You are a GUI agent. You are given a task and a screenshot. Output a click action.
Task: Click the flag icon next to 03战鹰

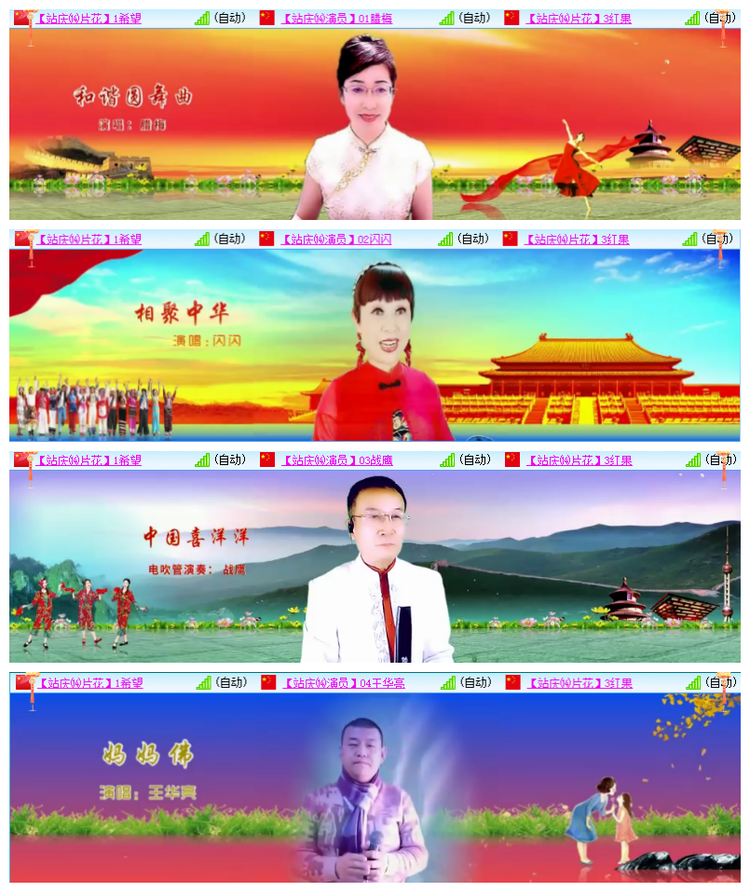point(267,459)
